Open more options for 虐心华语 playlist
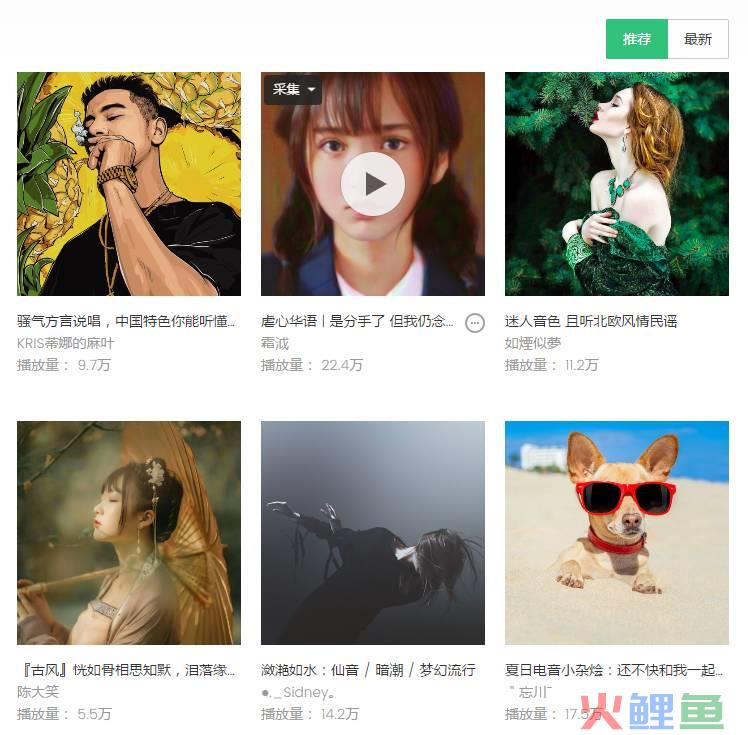Viewport: 748px width, 735px height. coord(475,322)
